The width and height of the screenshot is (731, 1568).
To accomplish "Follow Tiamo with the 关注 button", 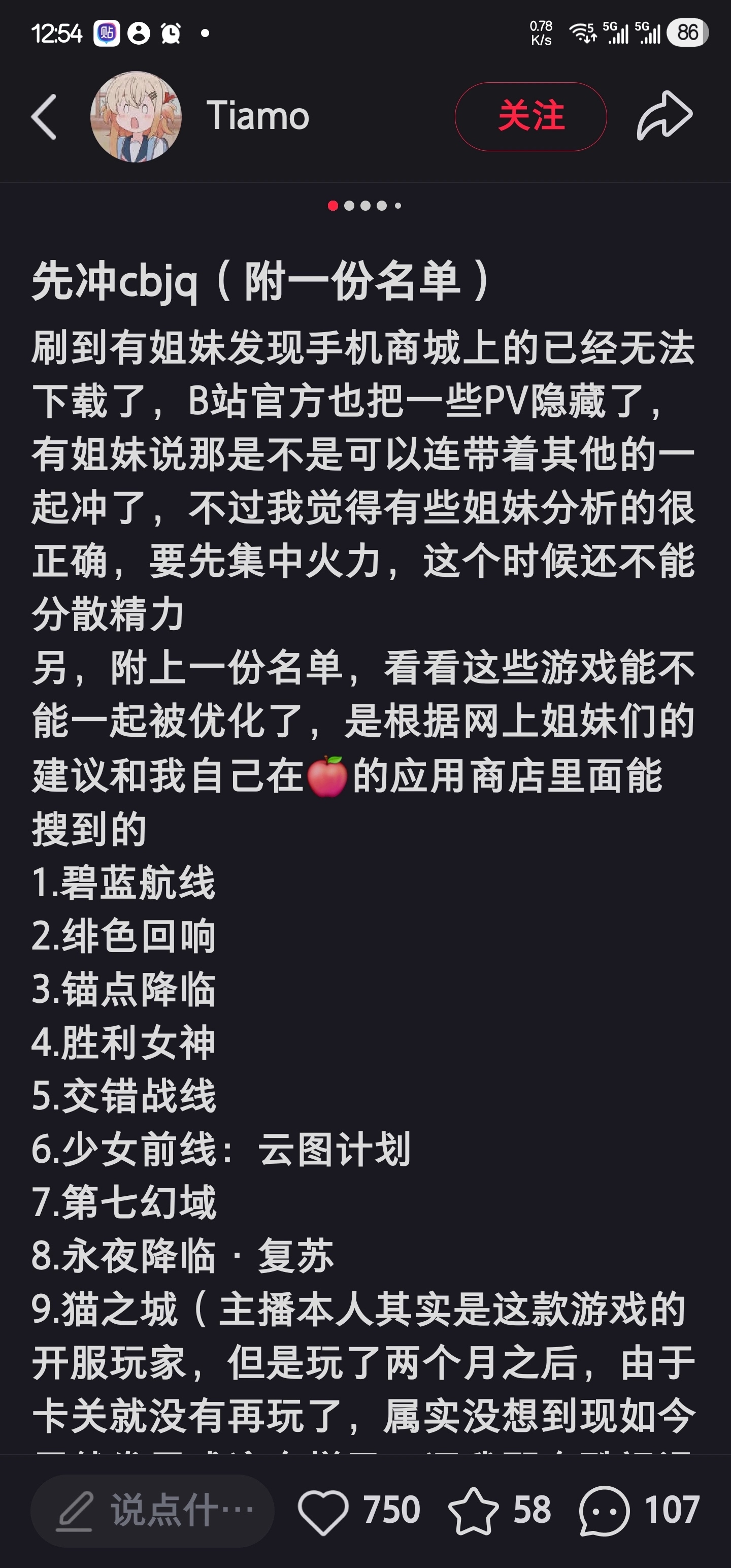I will click(530, 116).
